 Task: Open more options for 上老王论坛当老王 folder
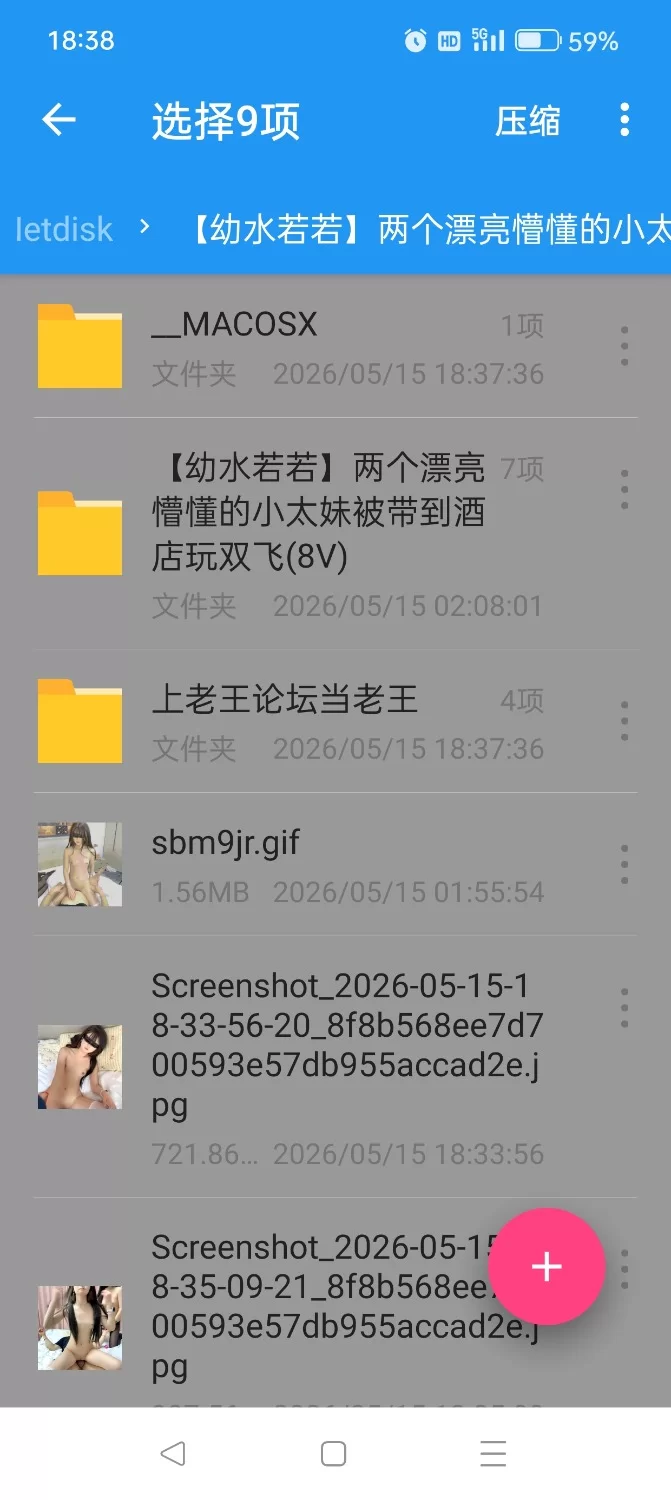tap(624, 721)
